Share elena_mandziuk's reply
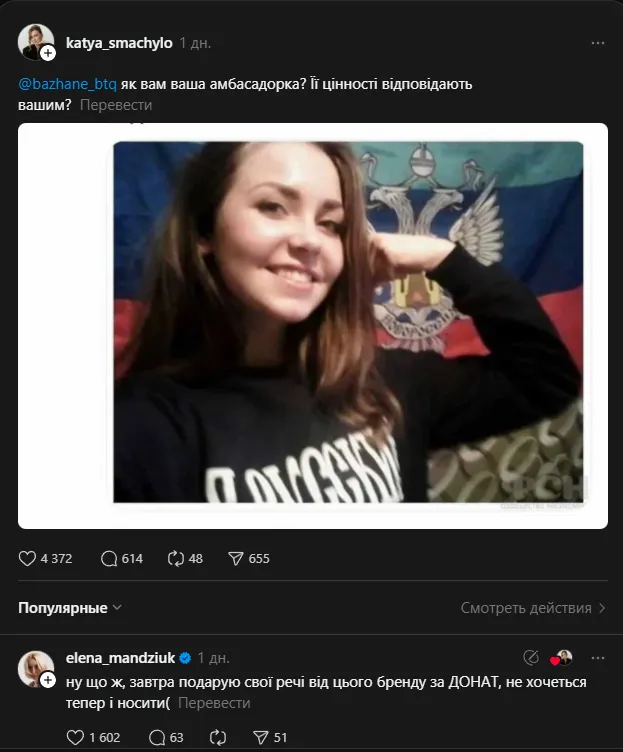 point(262,738)
